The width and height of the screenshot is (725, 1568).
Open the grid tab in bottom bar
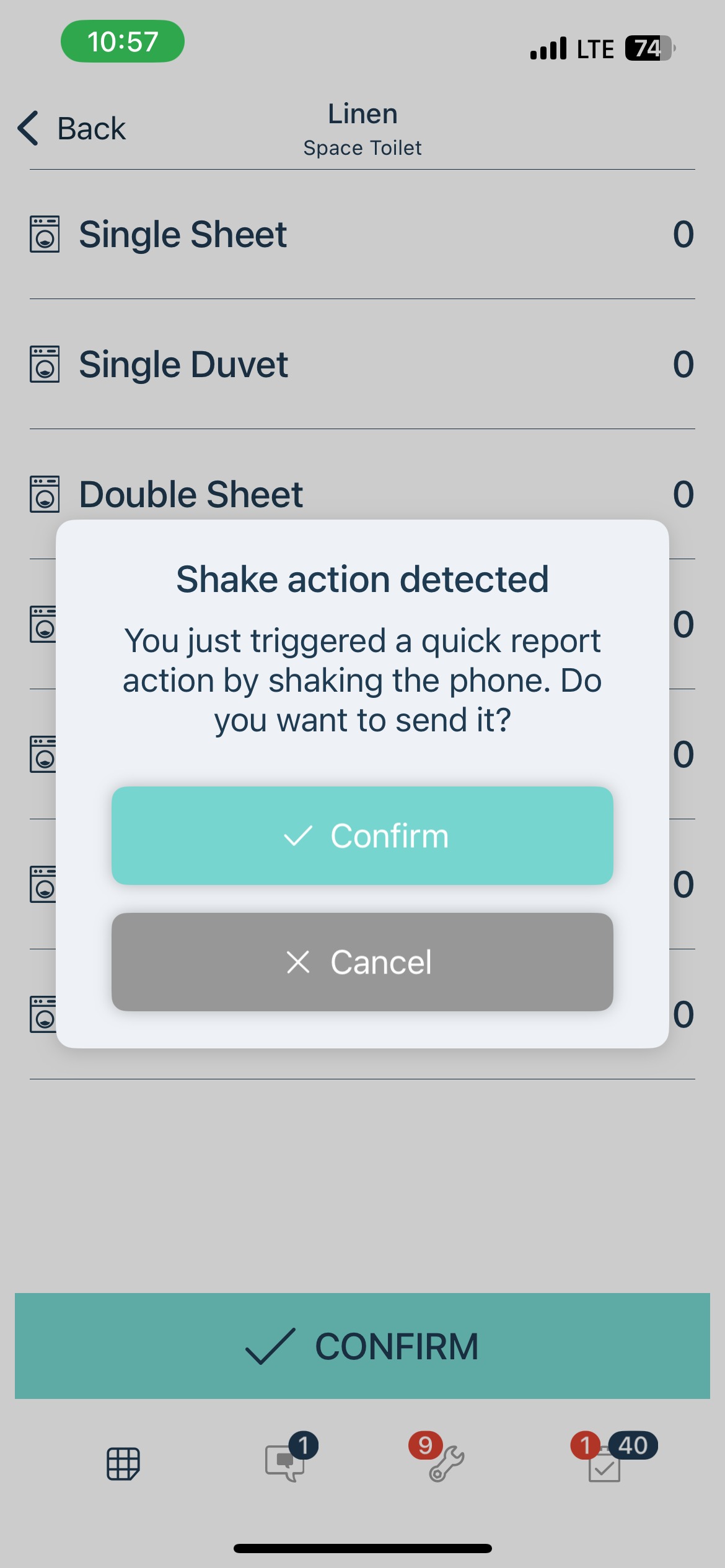(123, 1464)
